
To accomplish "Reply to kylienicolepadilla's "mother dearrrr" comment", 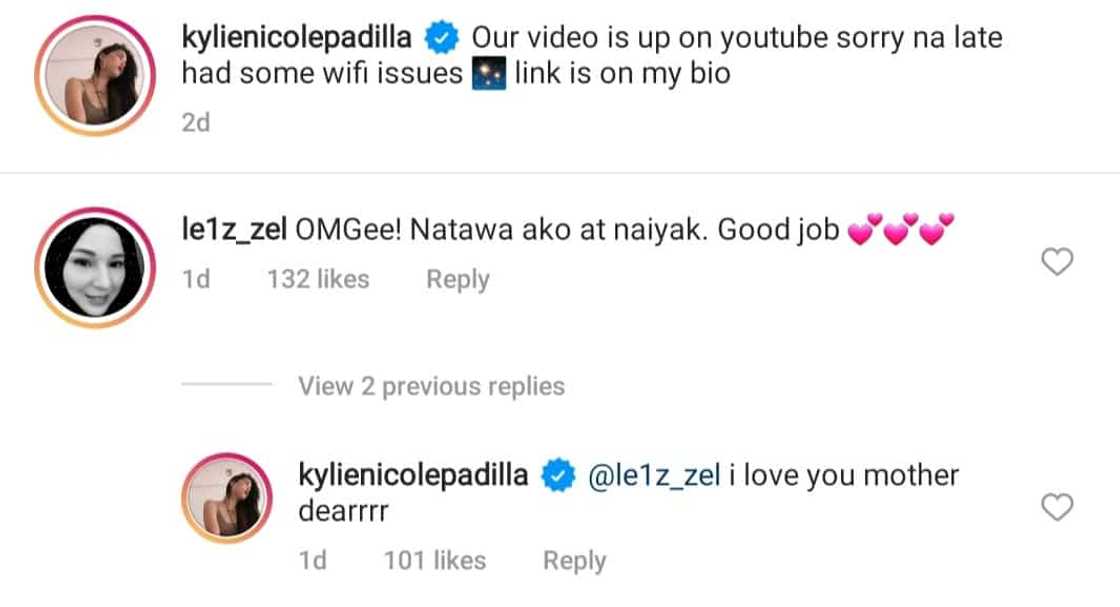I will click(x=574, y=562).
